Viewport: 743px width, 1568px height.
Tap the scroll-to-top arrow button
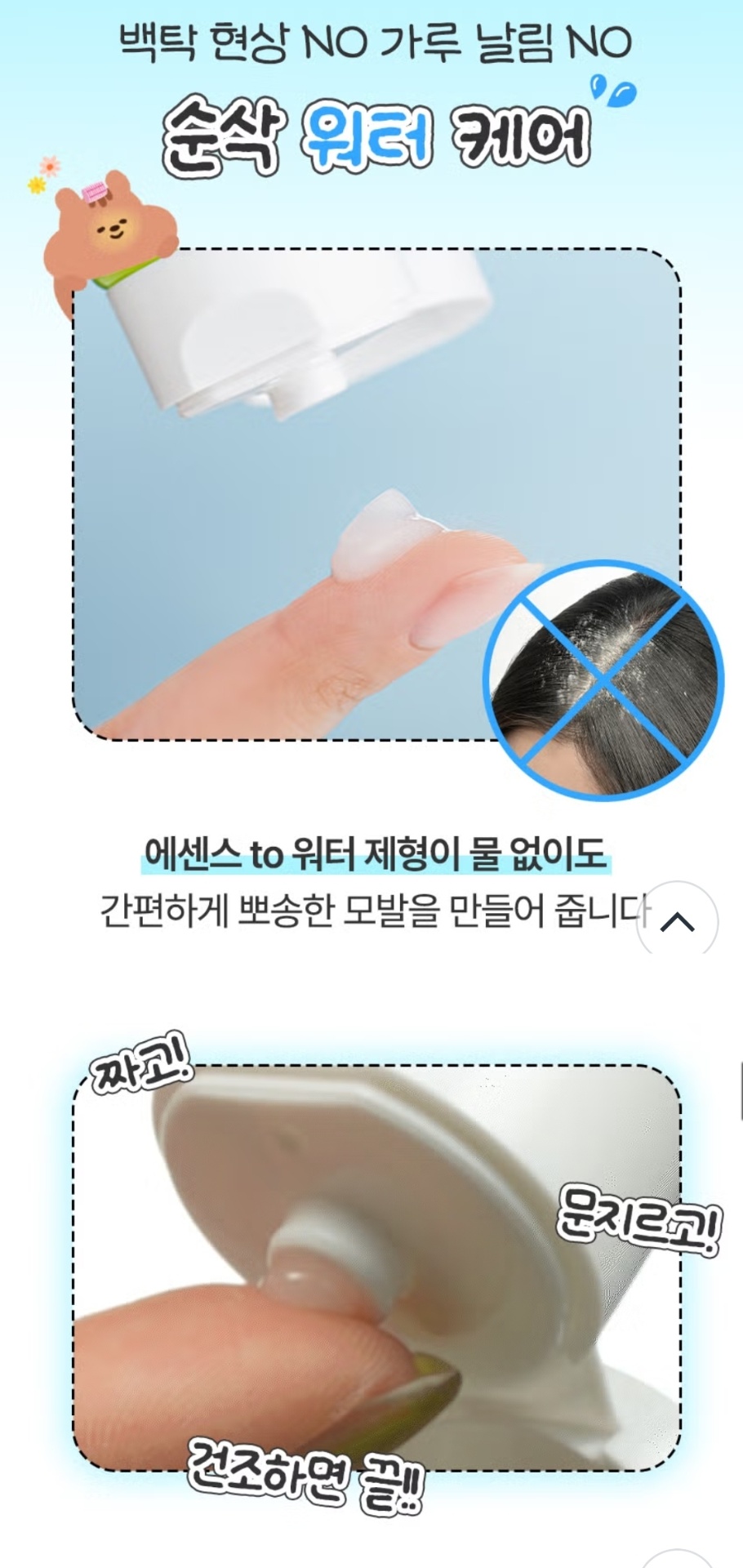tap(677, 922)
